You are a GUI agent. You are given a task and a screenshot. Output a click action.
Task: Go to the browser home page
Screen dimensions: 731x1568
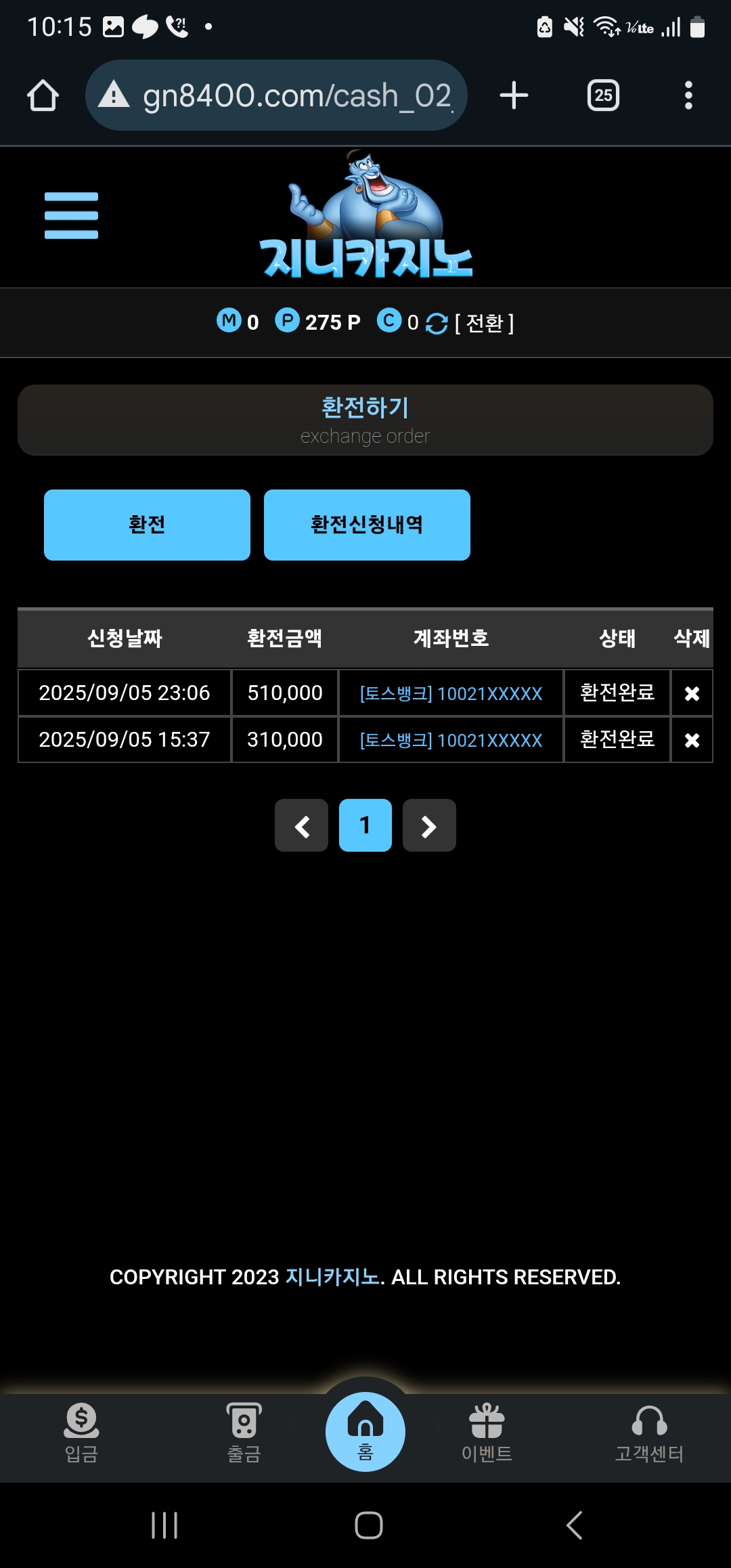[x=43, y=95]
